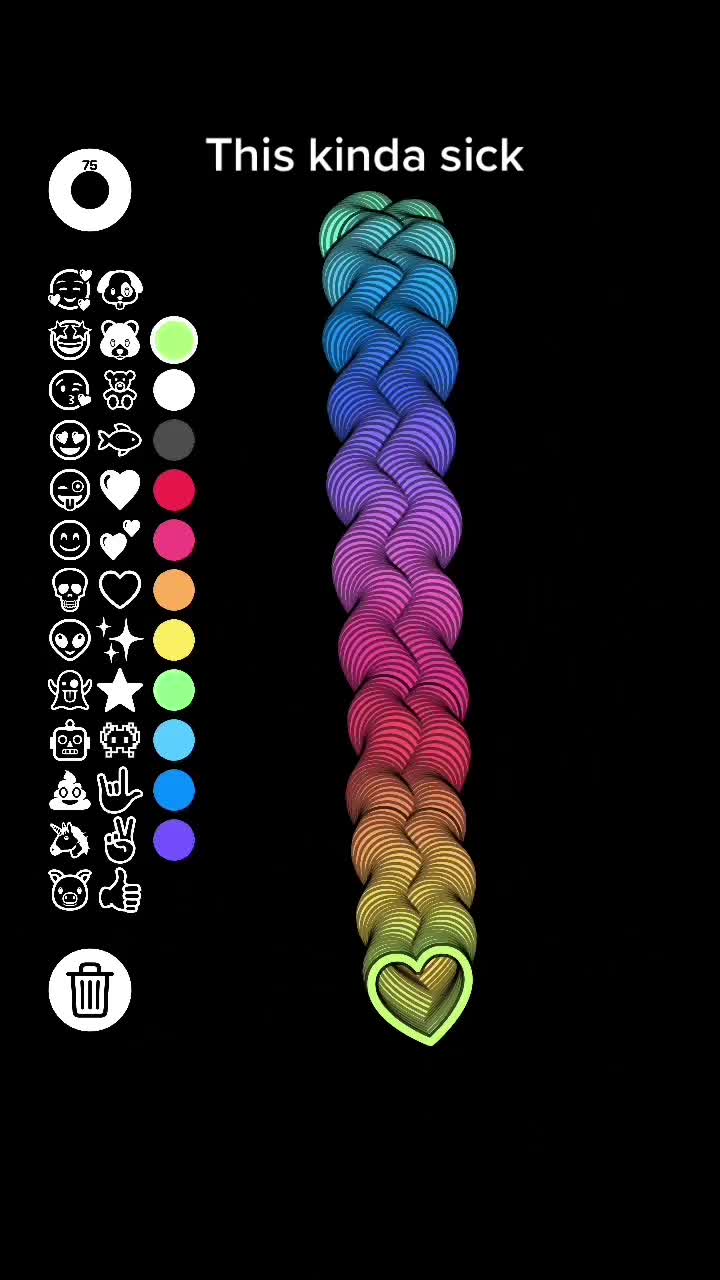
Task: Pick the purple color swatch
Action: [174, 840]
